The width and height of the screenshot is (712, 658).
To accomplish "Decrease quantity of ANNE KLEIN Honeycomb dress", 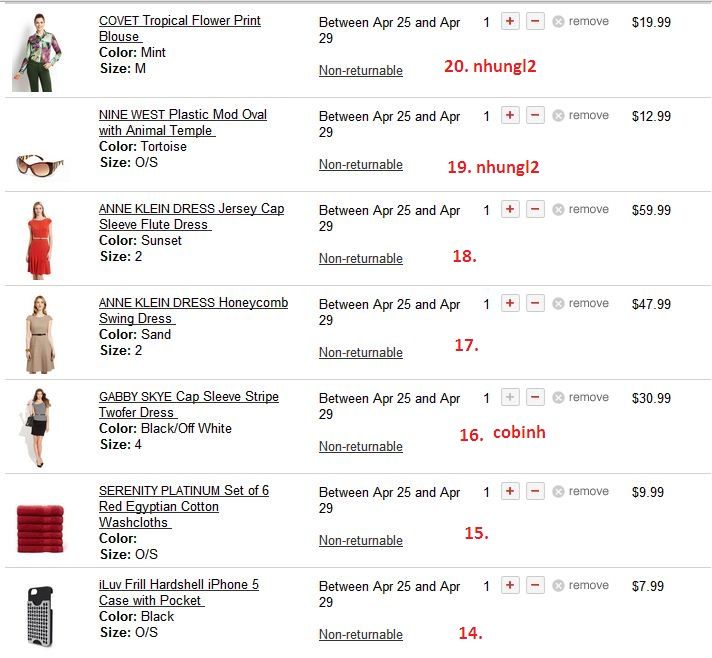I will [536, 303].
